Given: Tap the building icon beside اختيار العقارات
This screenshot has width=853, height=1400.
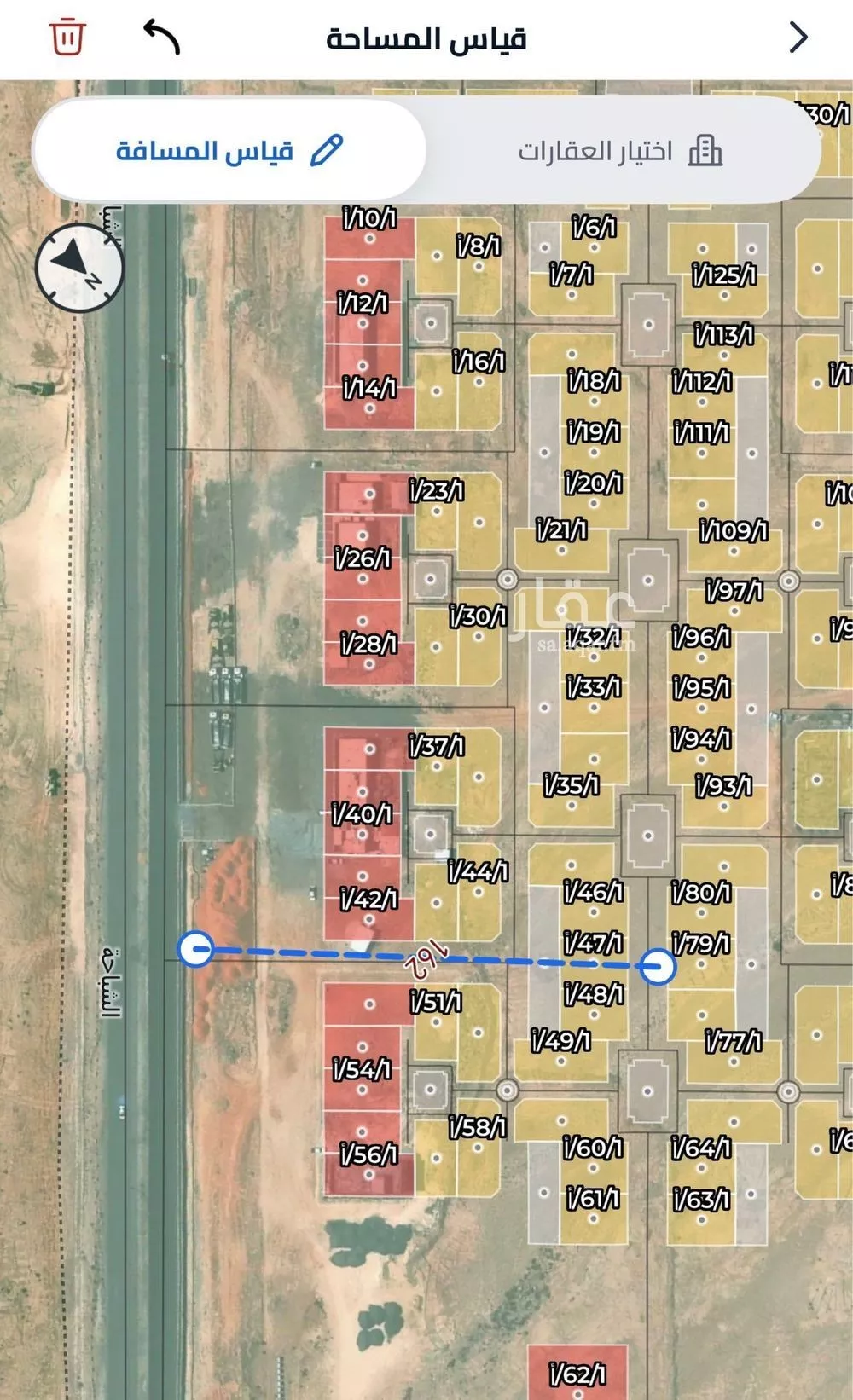Looking at the screenshot, I should [706, 149].
